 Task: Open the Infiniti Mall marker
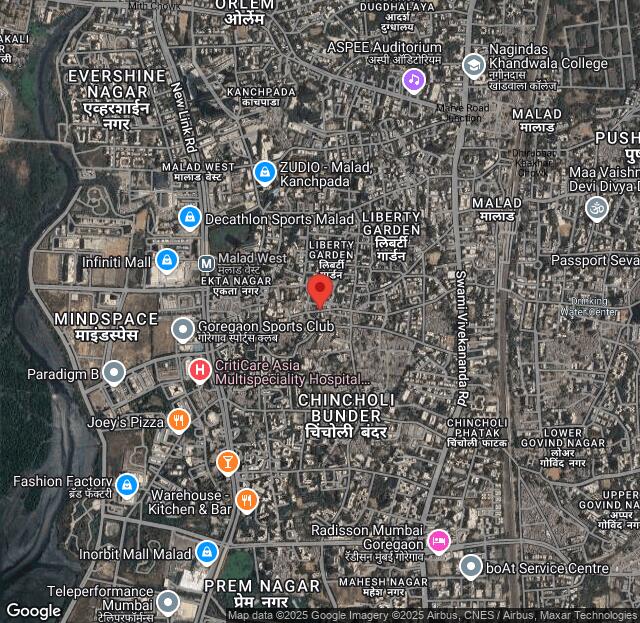pyautogui.click(x=167, y=262)
